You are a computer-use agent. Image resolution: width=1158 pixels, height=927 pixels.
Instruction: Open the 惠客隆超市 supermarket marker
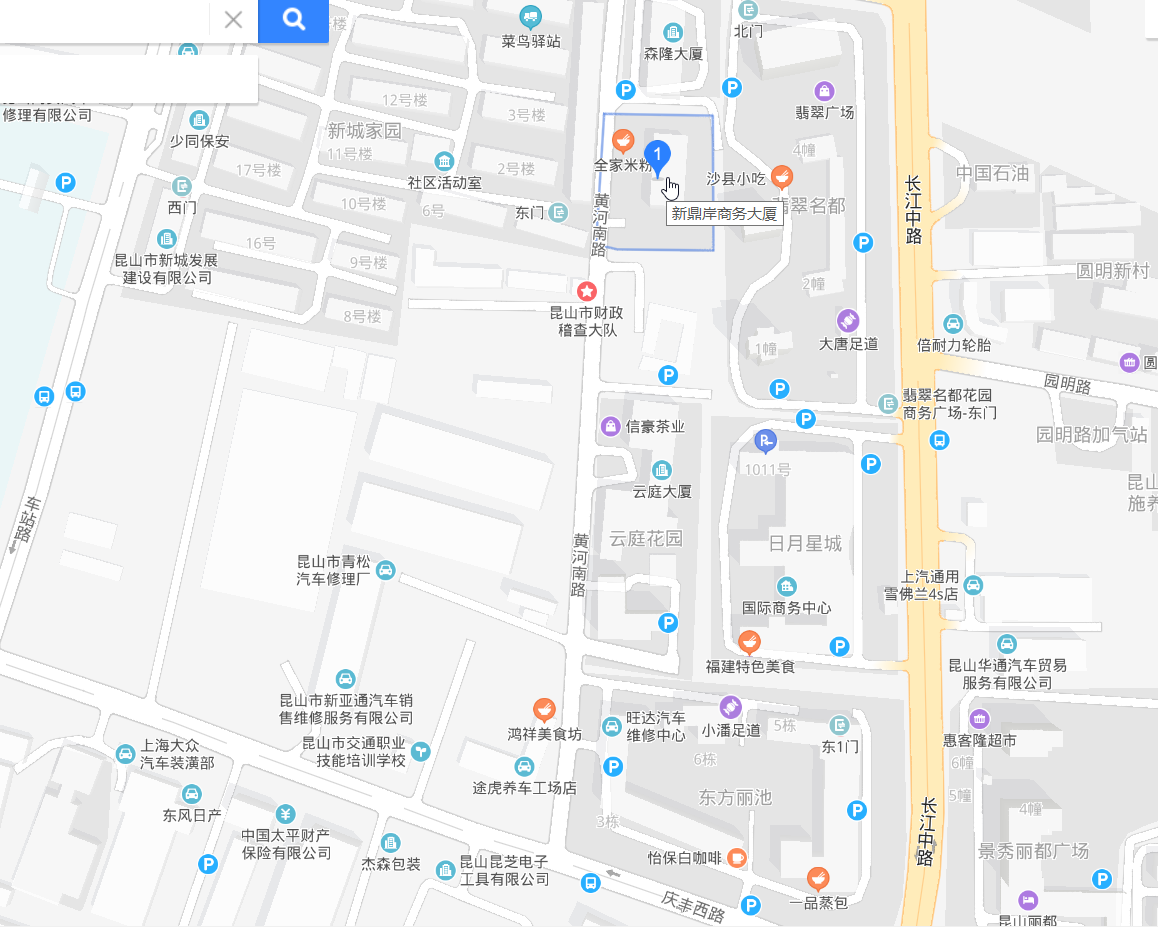pos(980,719)
